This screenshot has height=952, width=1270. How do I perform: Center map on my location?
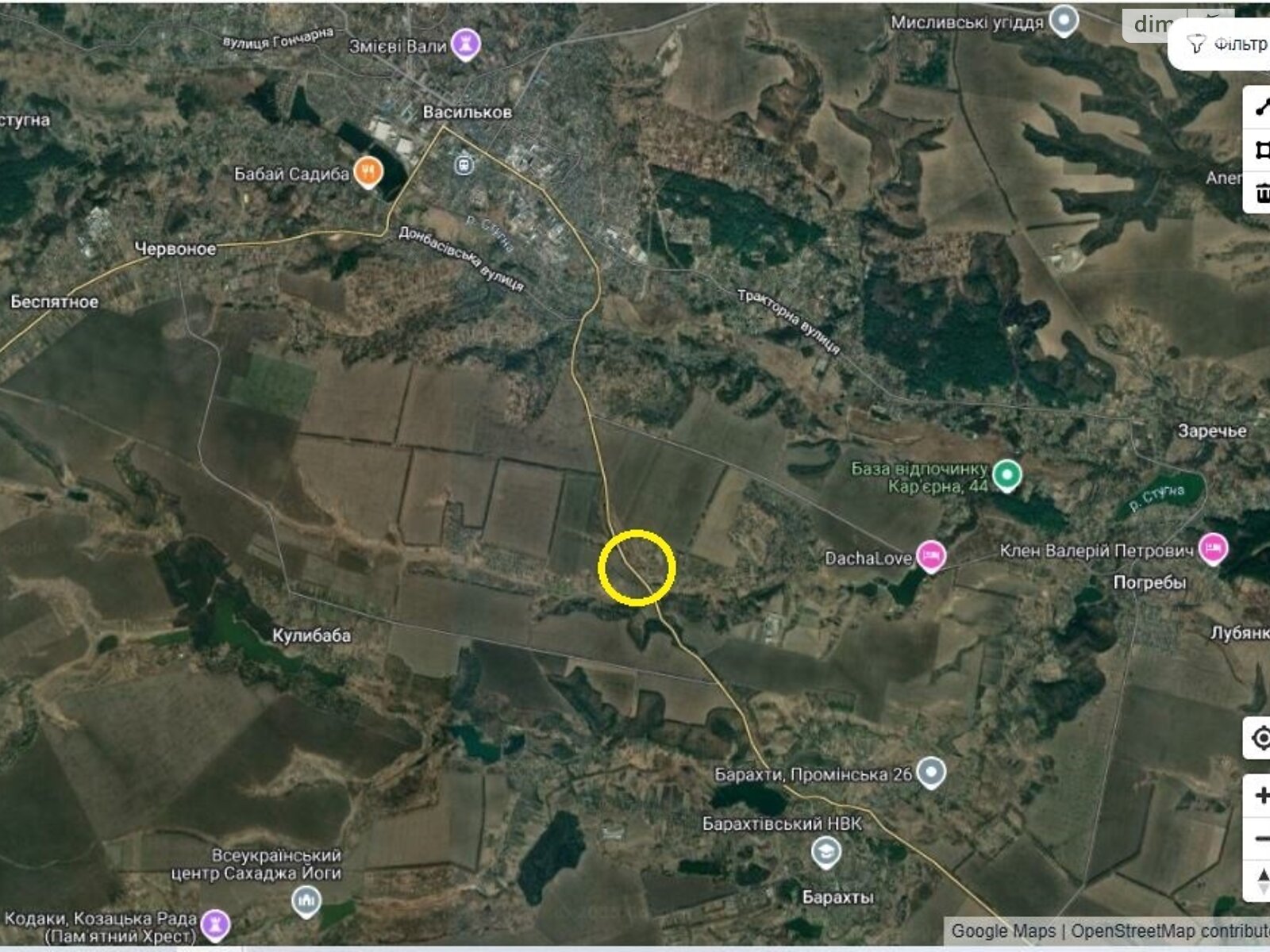(x=1260, y=739)
